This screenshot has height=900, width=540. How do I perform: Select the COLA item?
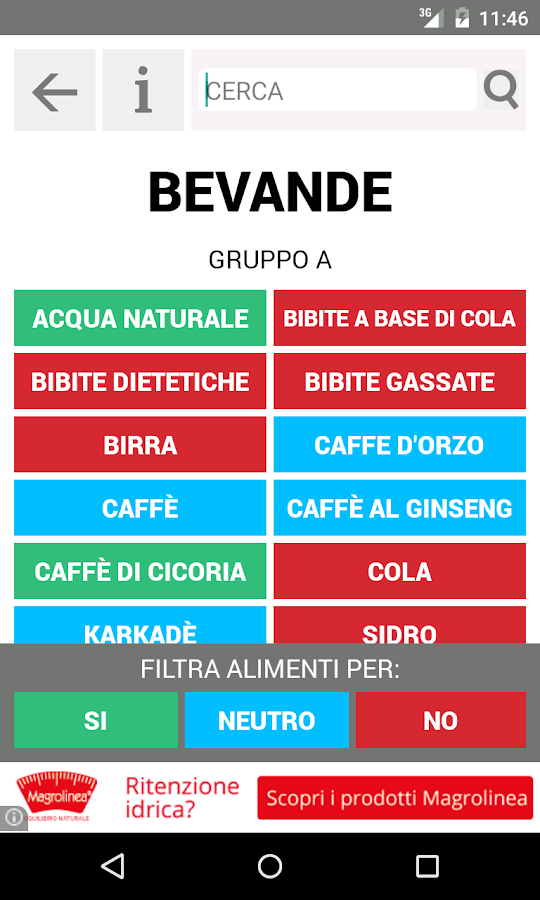400,571
